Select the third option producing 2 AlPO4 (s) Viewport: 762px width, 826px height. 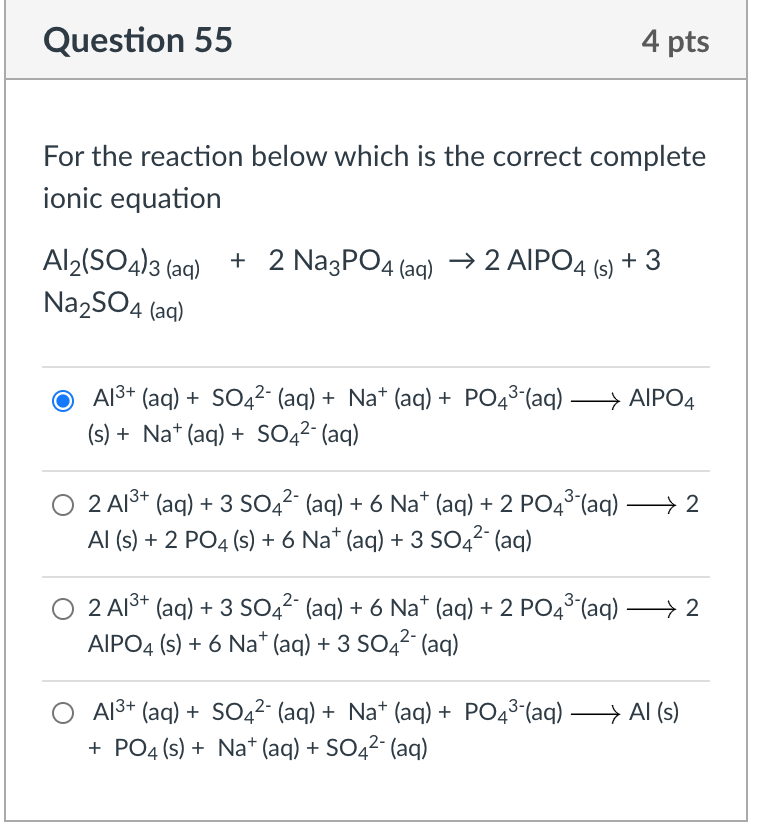click(x=63, y=608)
